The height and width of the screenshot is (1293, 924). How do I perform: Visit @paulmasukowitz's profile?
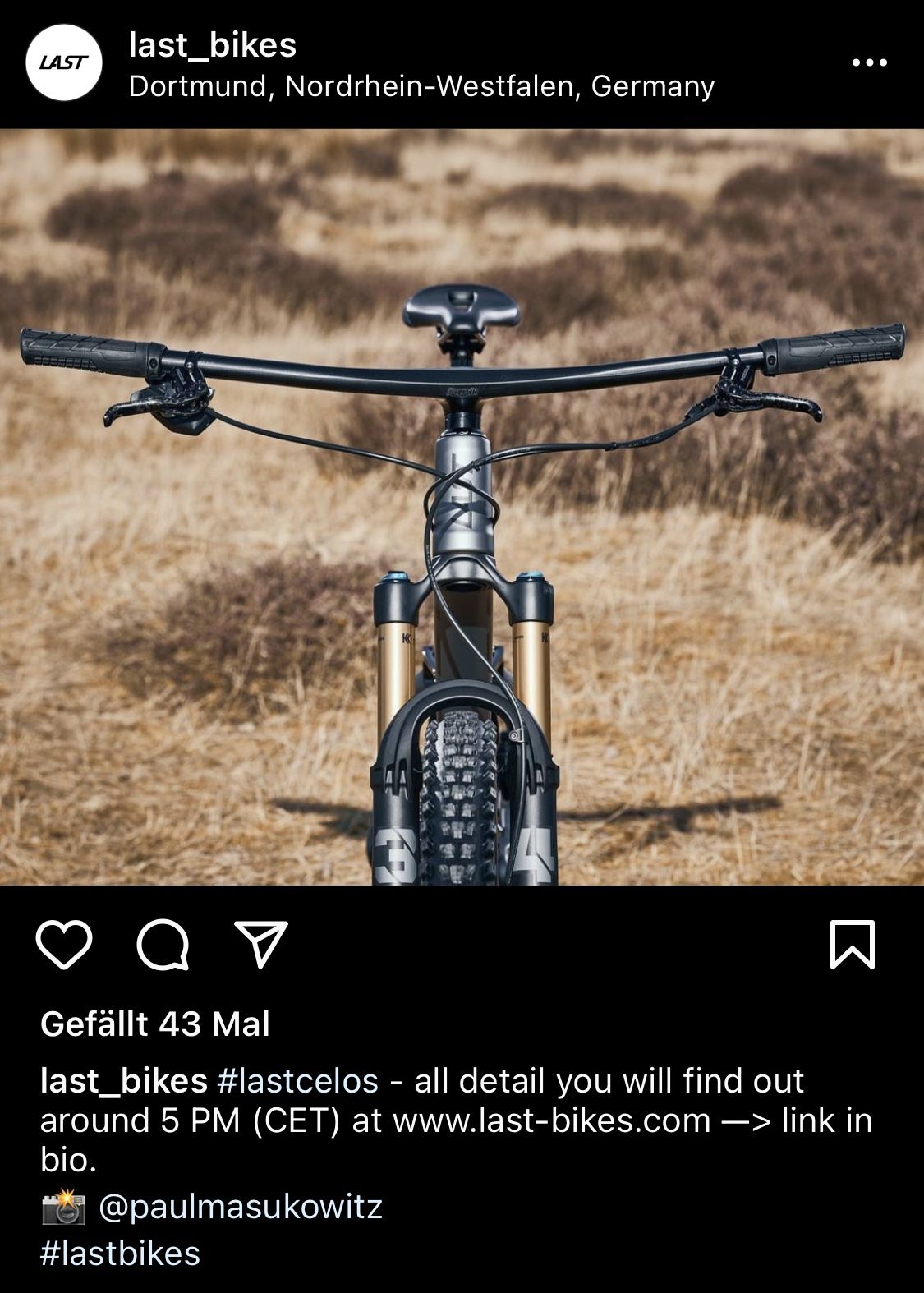[x=240, y=1207]
